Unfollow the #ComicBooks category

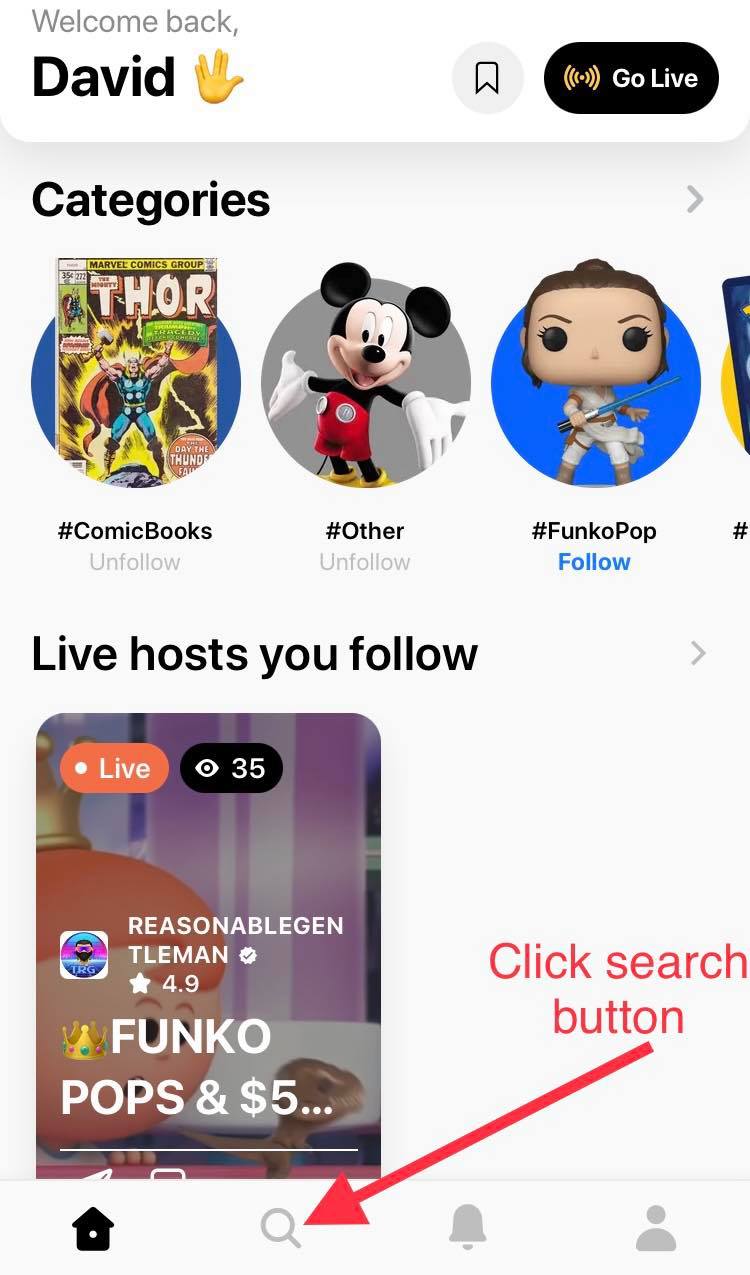click(x=135, y=562)
